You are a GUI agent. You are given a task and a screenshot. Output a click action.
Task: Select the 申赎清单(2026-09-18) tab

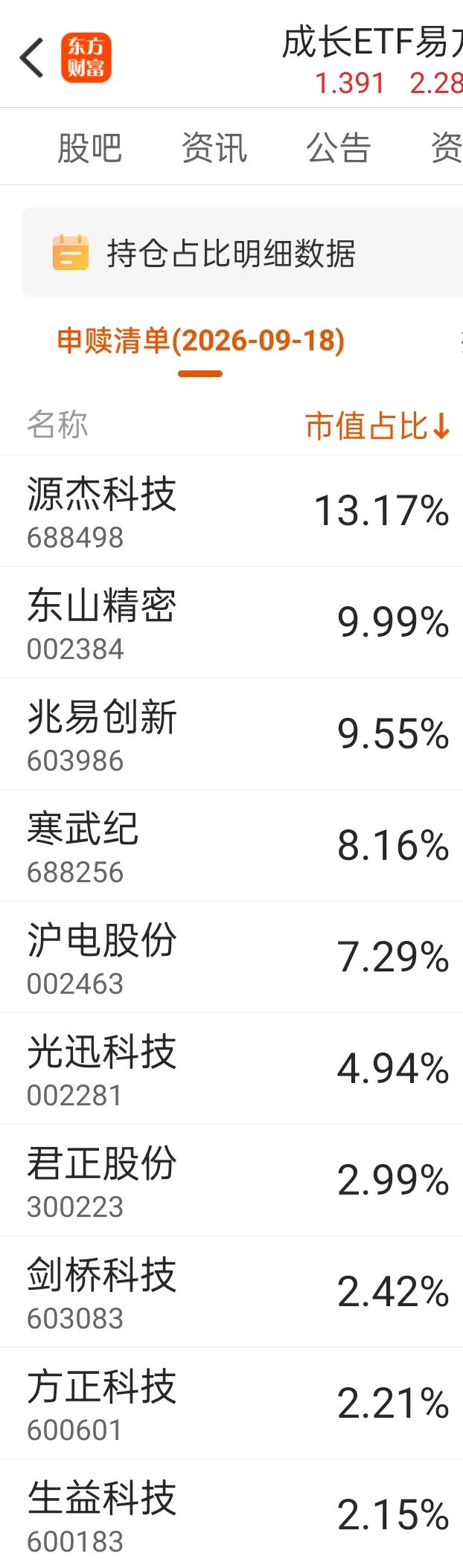(200, 341)
